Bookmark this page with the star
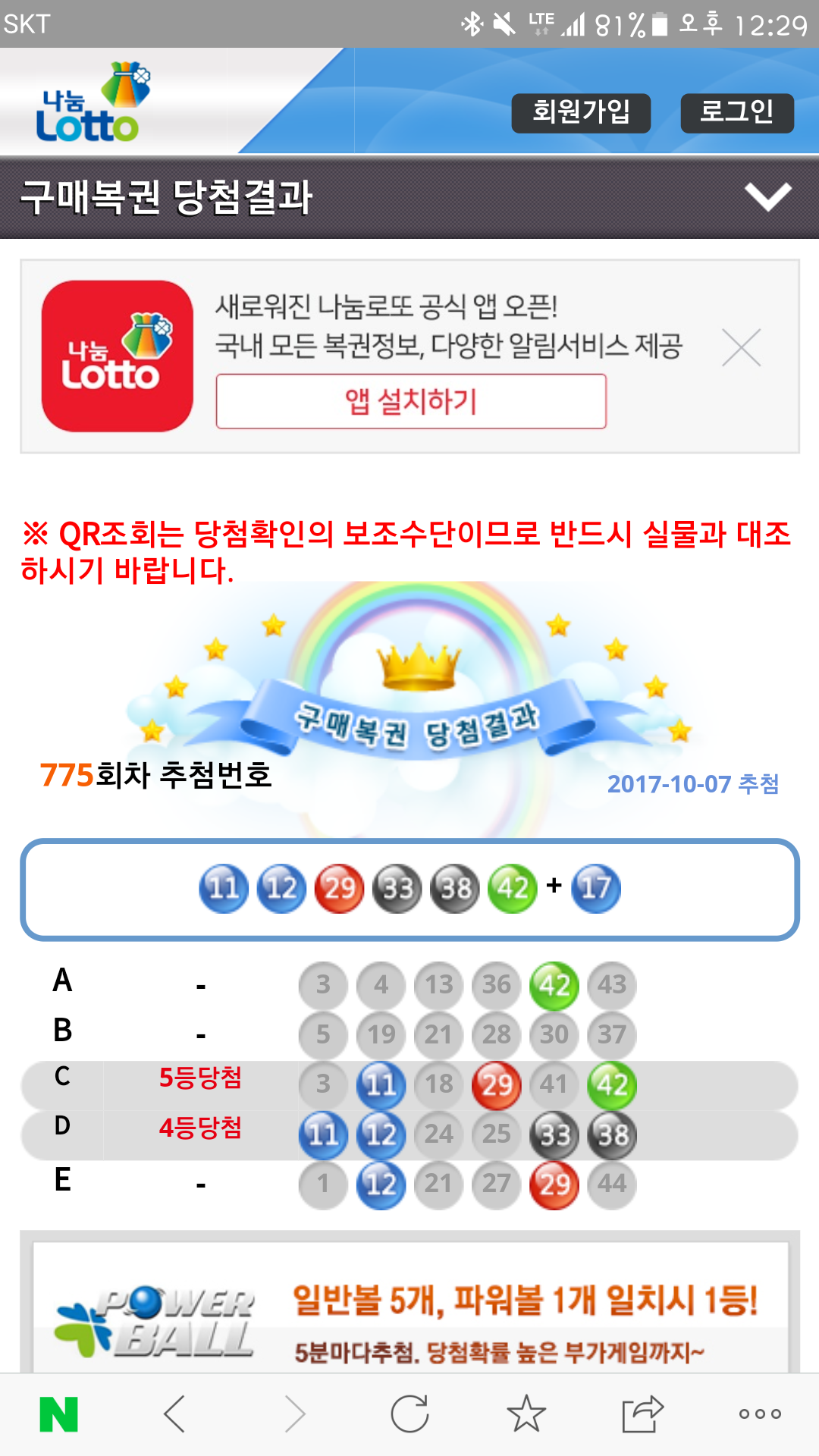The width and height of the screenshot is (819, 1456). tap(526, 1414)
